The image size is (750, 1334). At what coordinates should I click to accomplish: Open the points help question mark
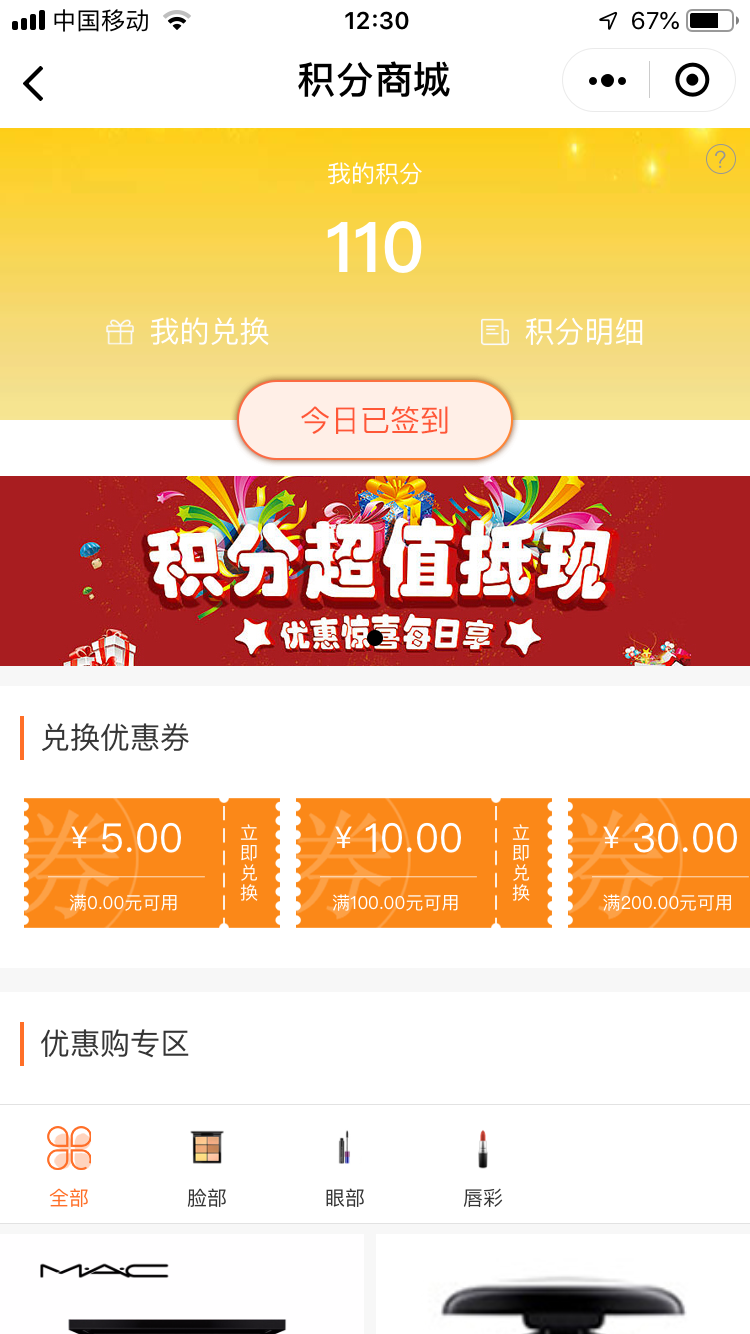pos(720,159)
